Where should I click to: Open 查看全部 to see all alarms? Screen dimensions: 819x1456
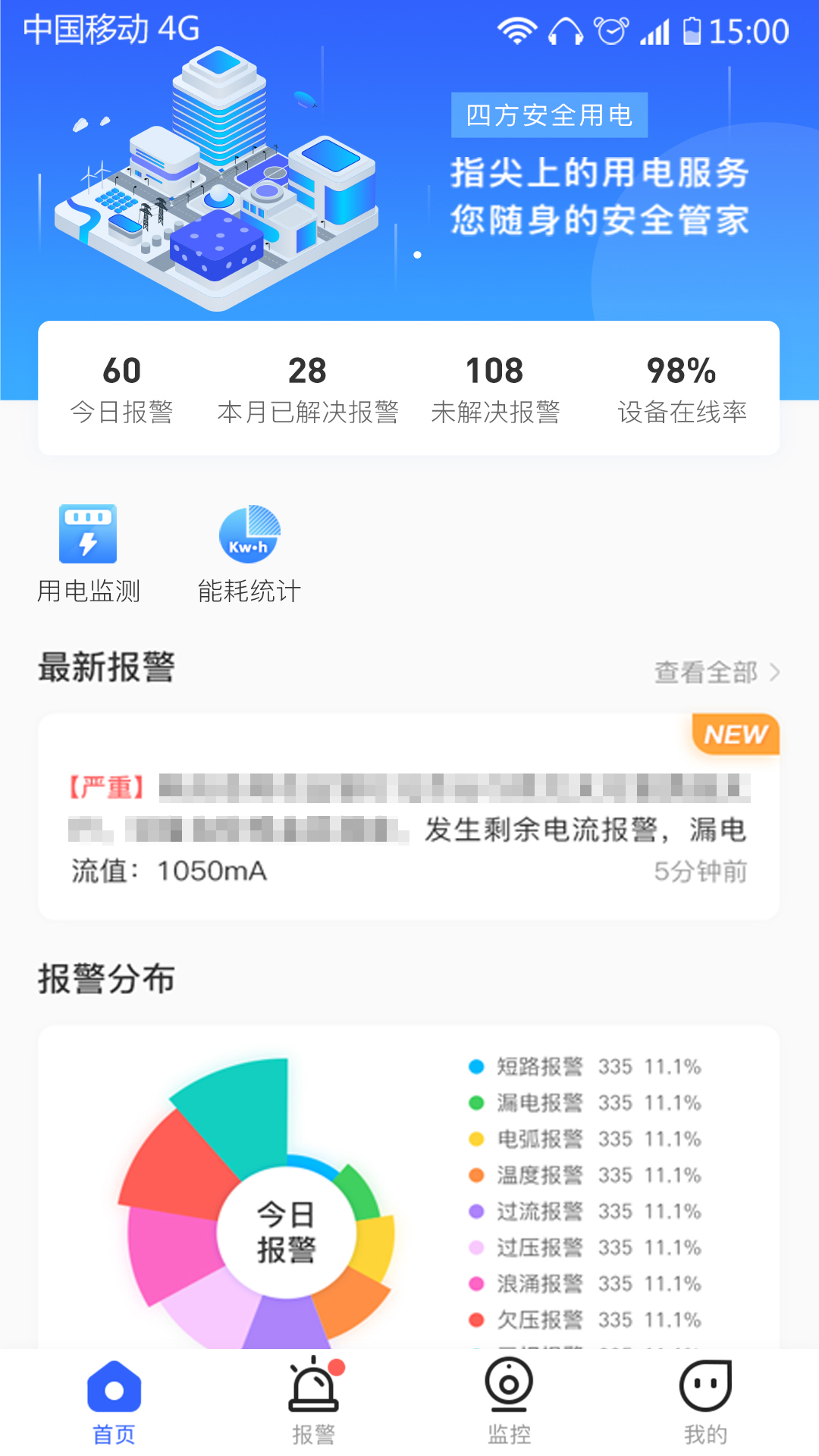pyautogui.click(x=704, y=672)
